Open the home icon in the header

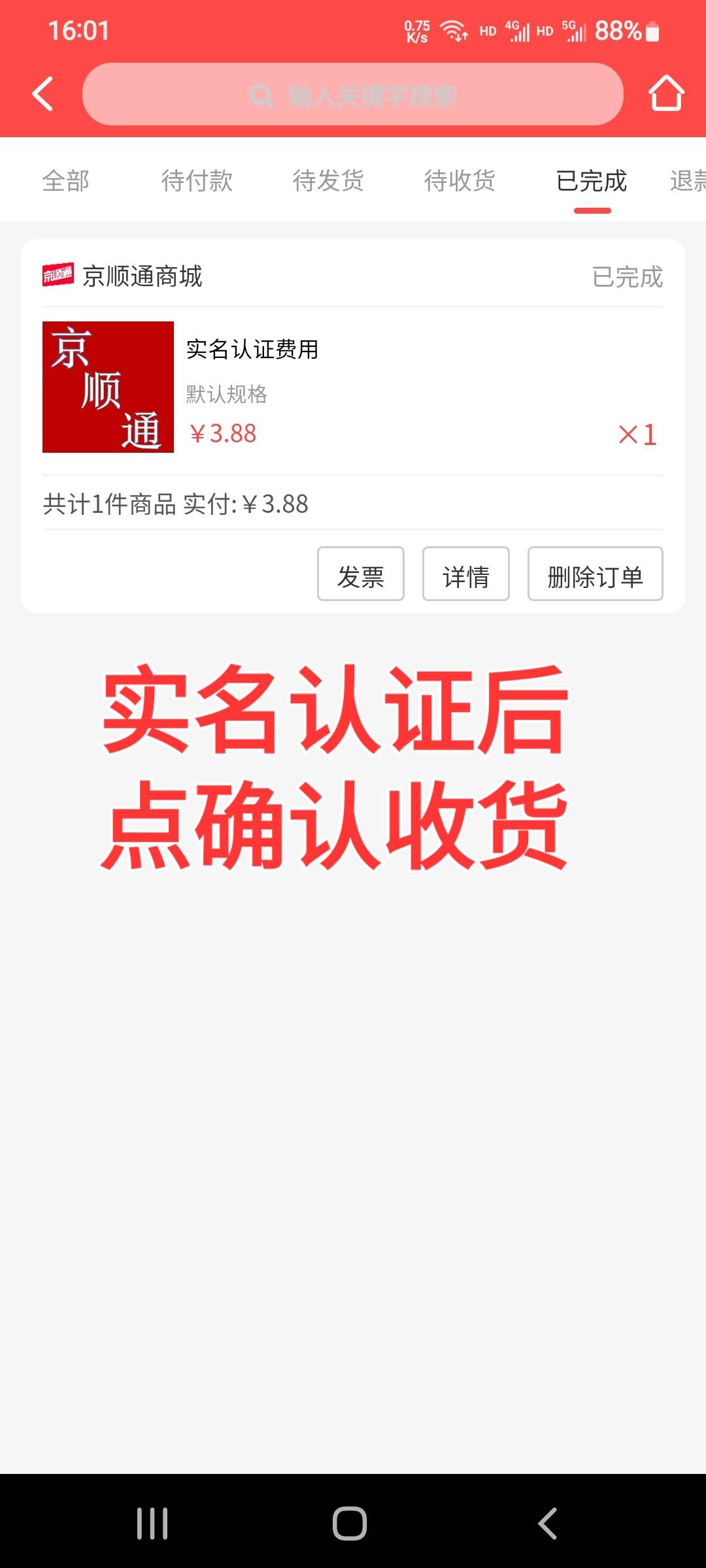[x=666, y=93]
